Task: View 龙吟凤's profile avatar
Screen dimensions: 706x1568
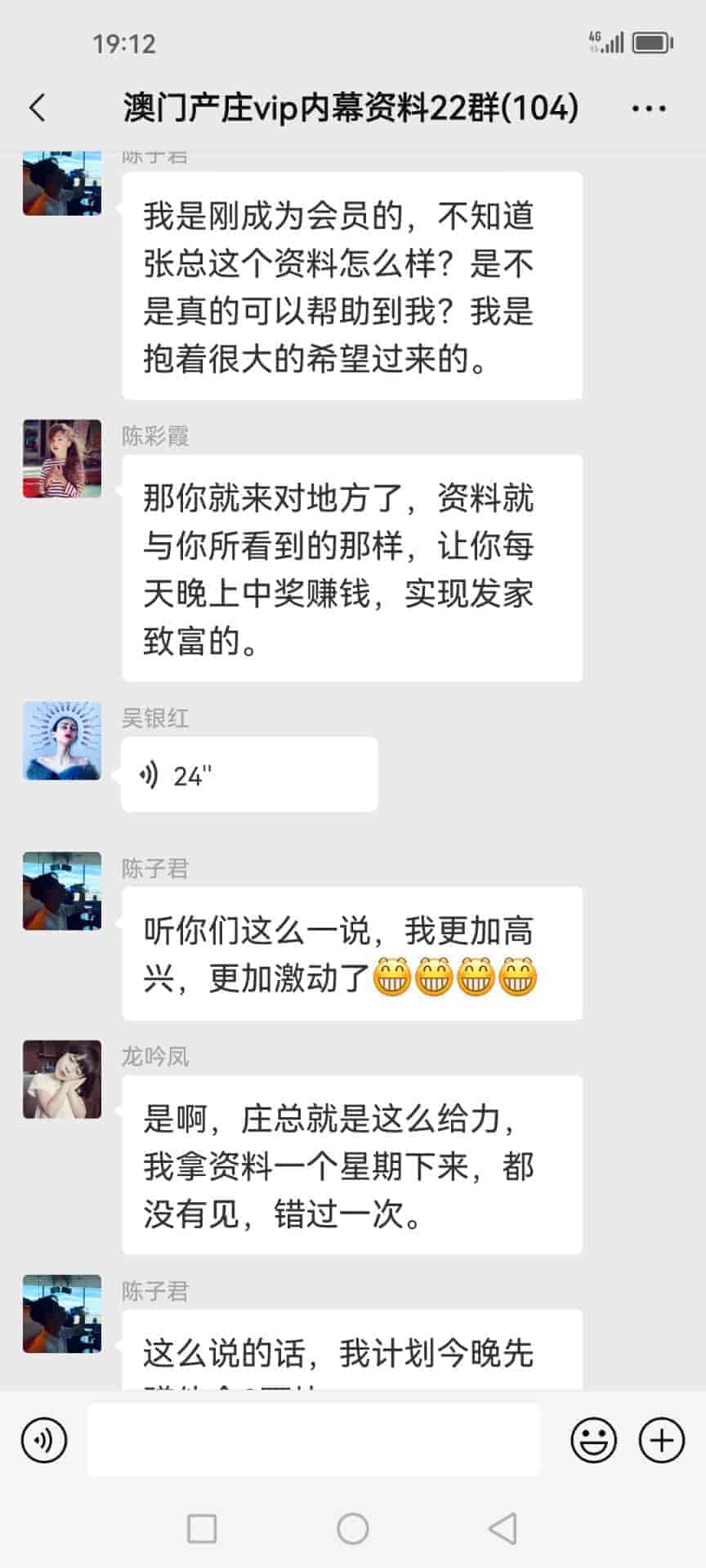Action: click(62, 1079)
